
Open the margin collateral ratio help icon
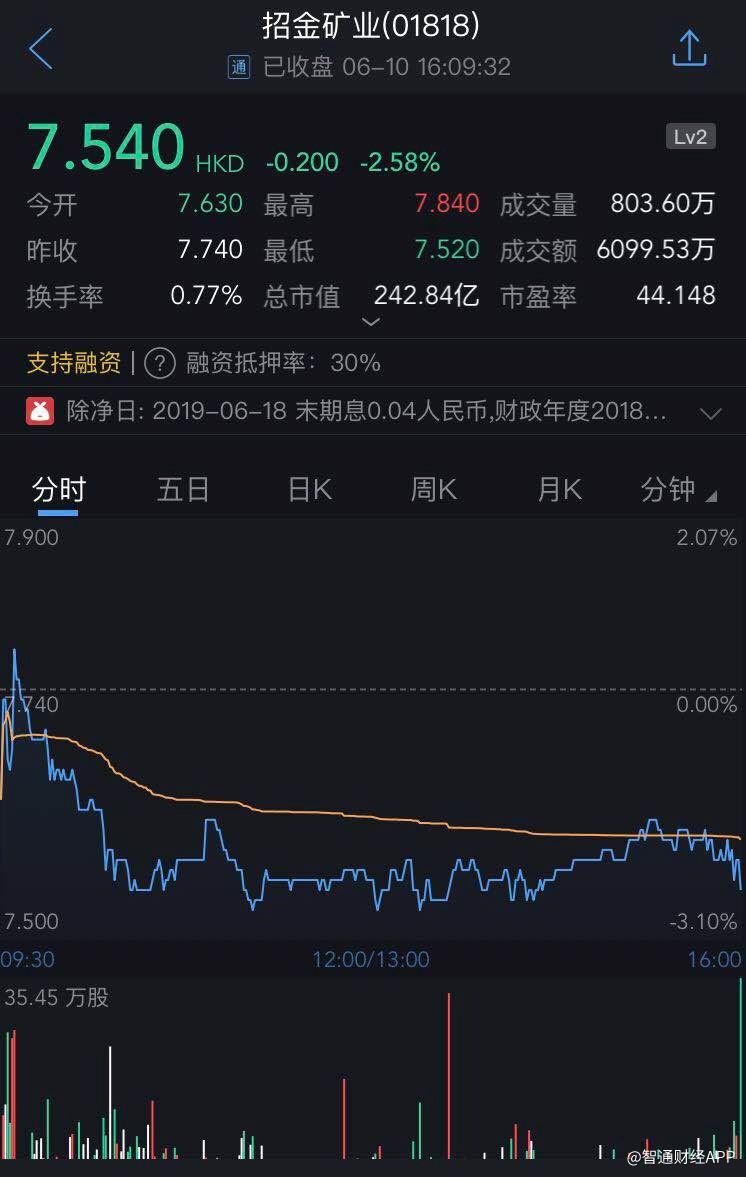[x=160, y=362]
